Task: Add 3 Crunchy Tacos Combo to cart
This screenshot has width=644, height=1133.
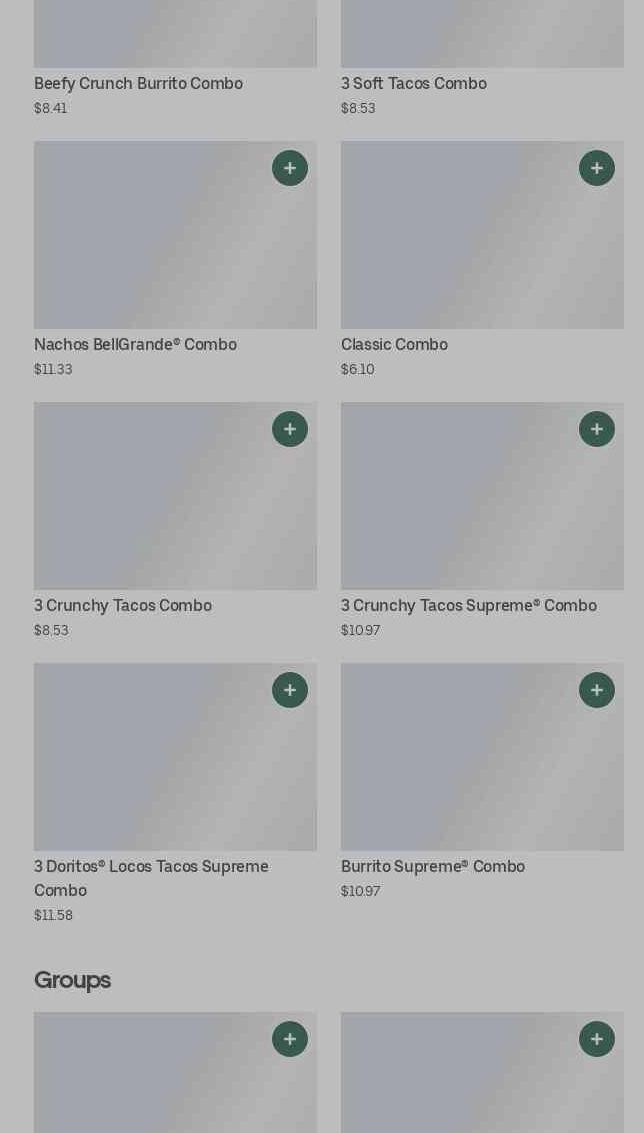Action: (x=290, y=429)
